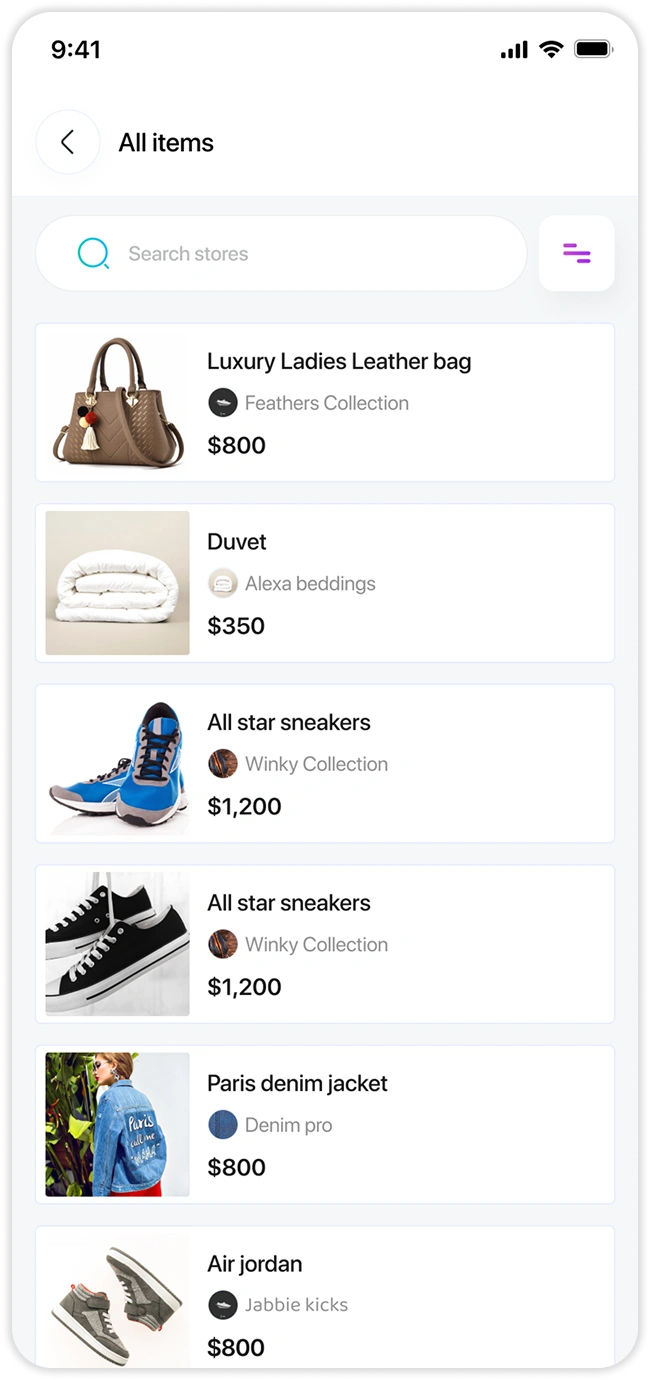This screenshot has width=650, height=1380.
Task: Open the Luxury Ladies Leather bag item
Action: click(x=325, y=403)
